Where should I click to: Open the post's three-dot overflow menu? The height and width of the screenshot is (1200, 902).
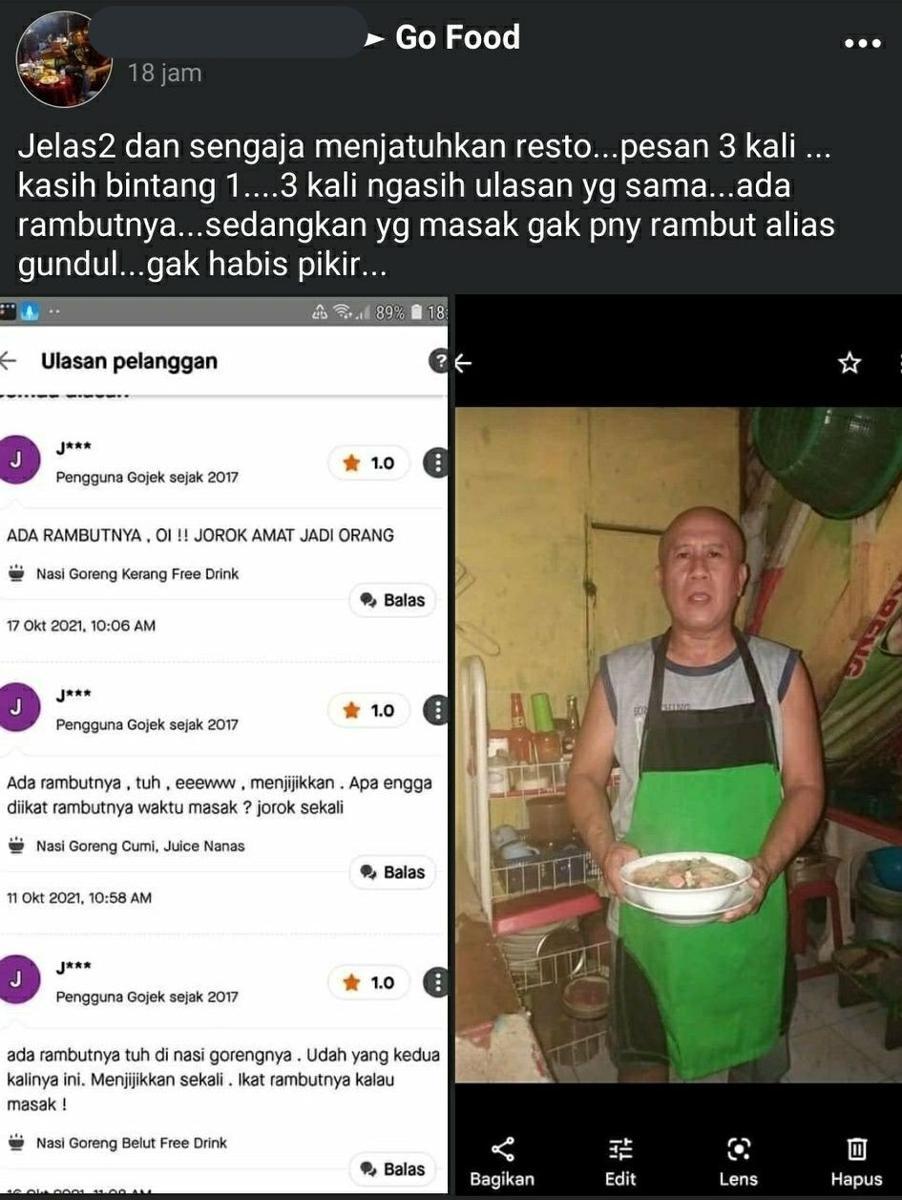point(862,44)
